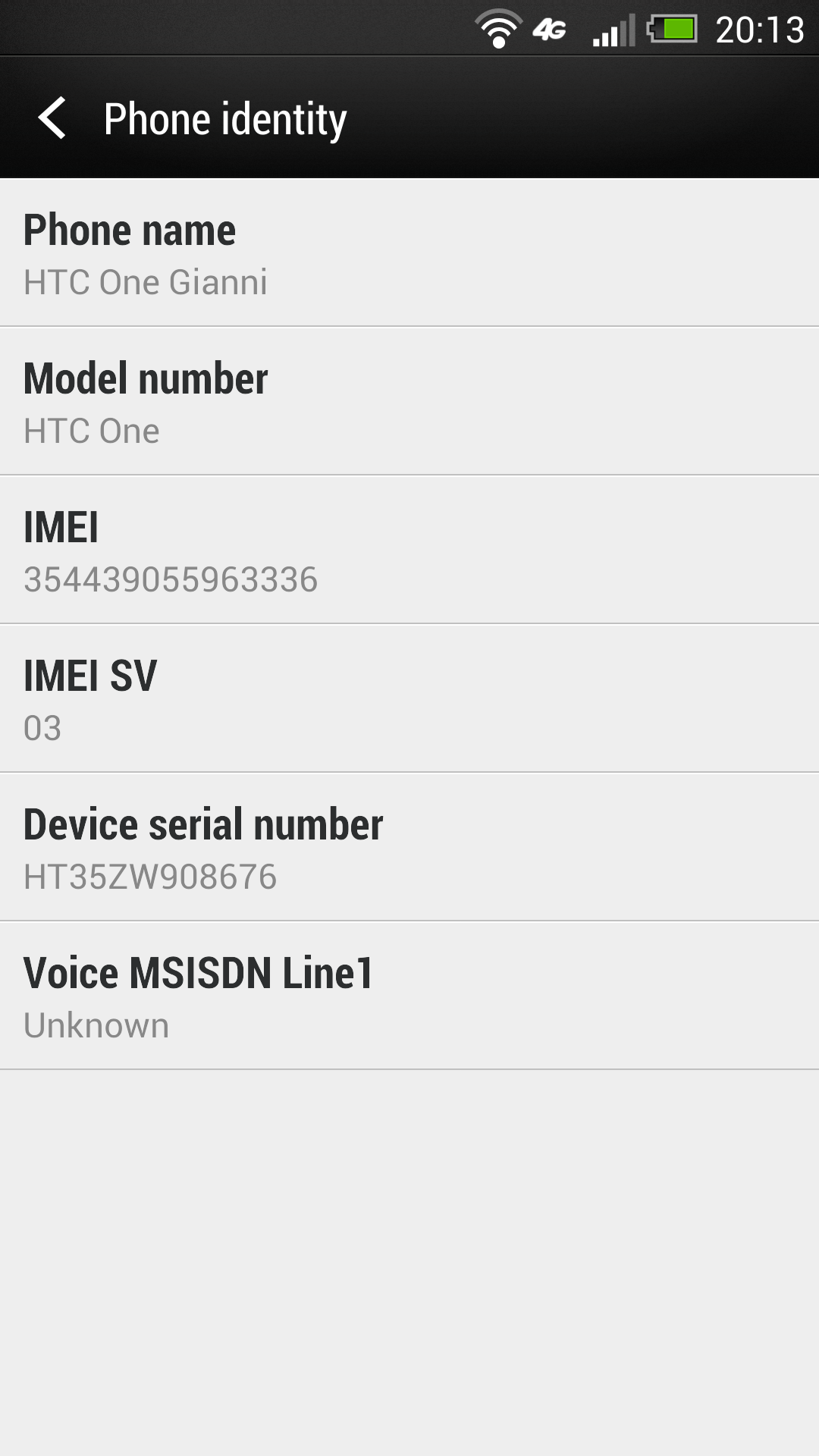
Task: Go back from Phone identity
Action: click(52, 118)
